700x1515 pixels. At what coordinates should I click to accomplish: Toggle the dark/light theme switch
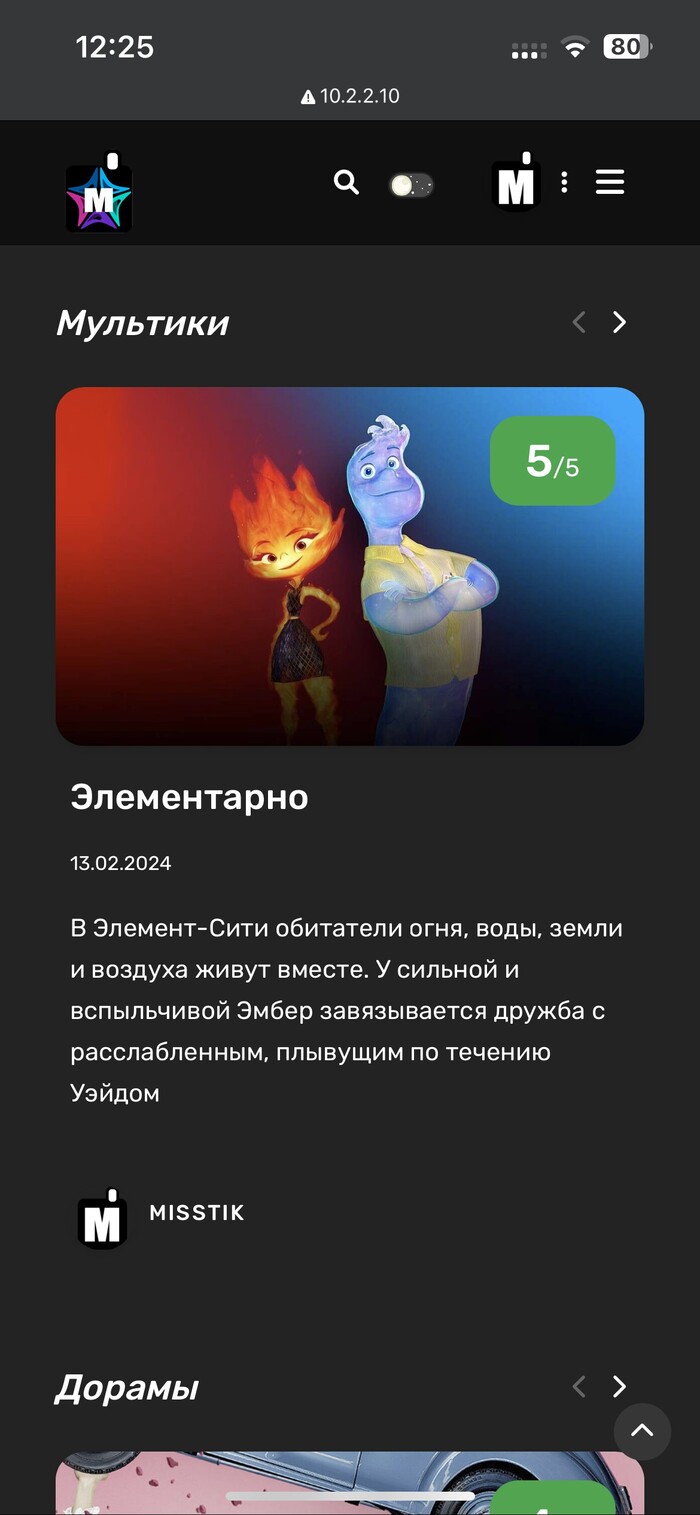411,185
